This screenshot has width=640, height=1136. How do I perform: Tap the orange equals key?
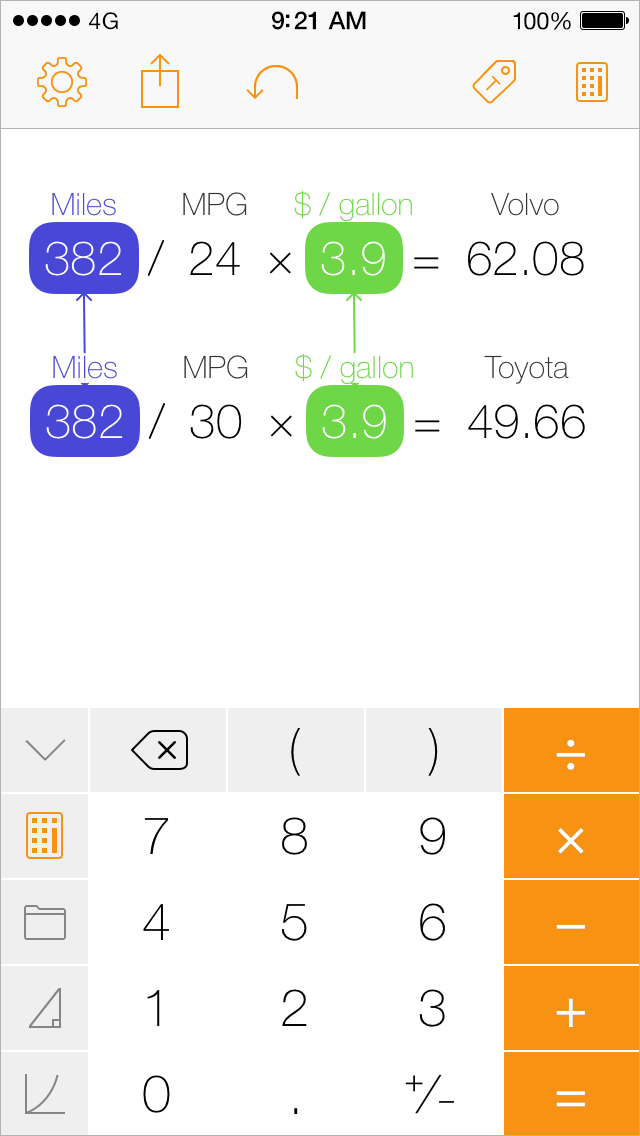tap(571, 1095)
